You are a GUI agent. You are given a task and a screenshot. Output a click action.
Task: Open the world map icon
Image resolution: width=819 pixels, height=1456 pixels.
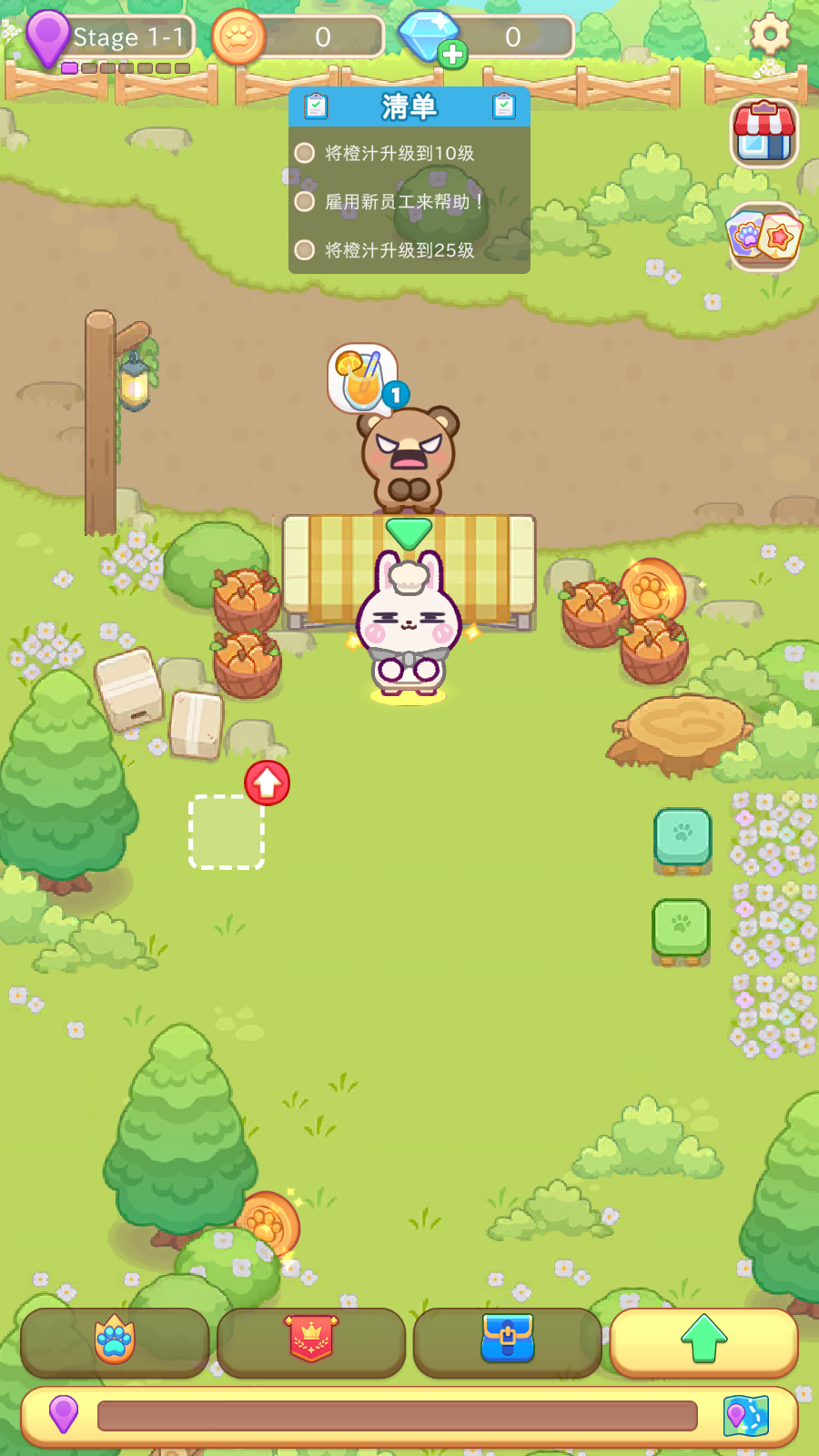point(746,1416)
